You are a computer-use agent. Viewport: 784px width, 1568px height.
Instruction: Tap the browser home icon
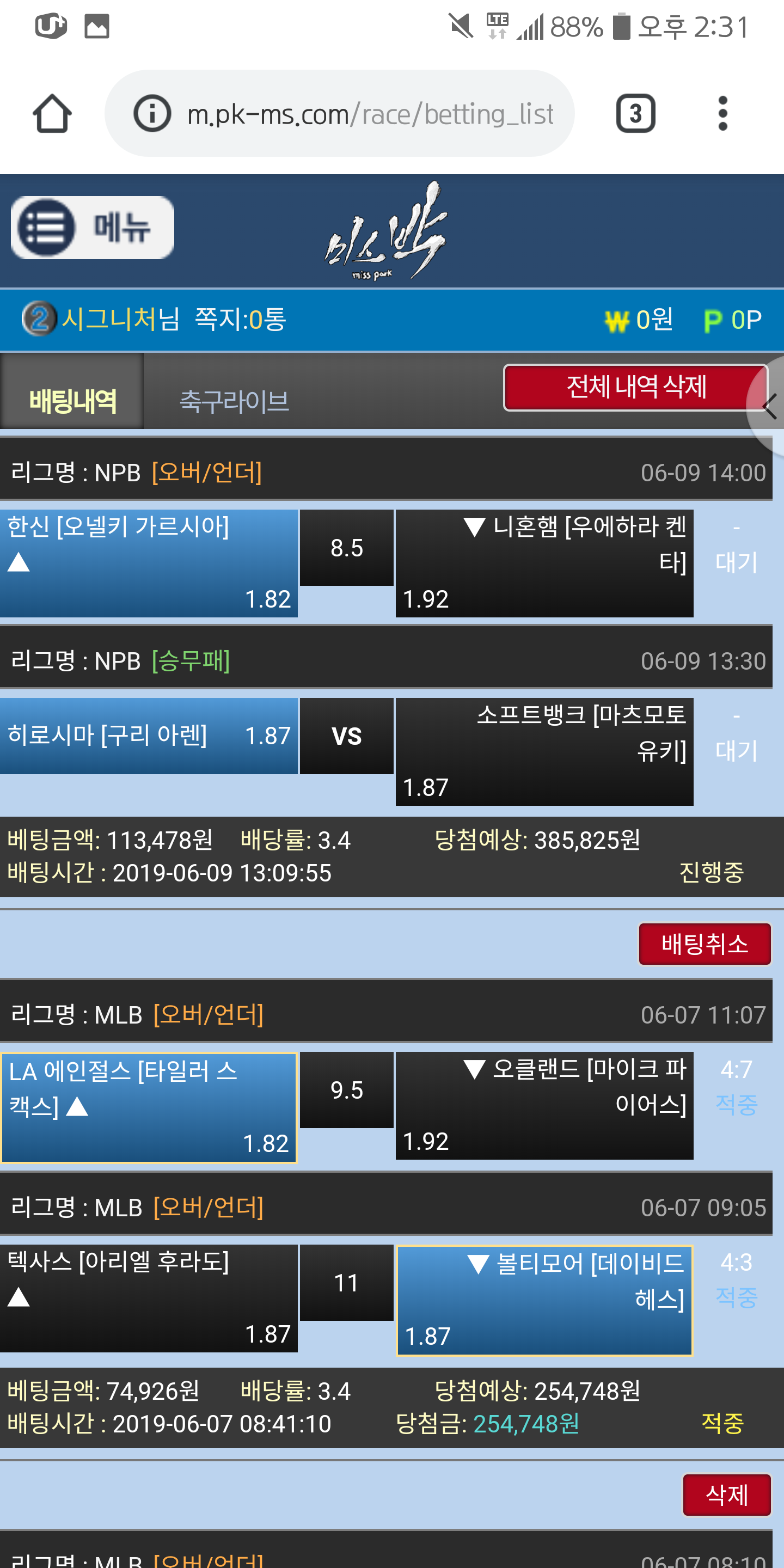point(52,114)
